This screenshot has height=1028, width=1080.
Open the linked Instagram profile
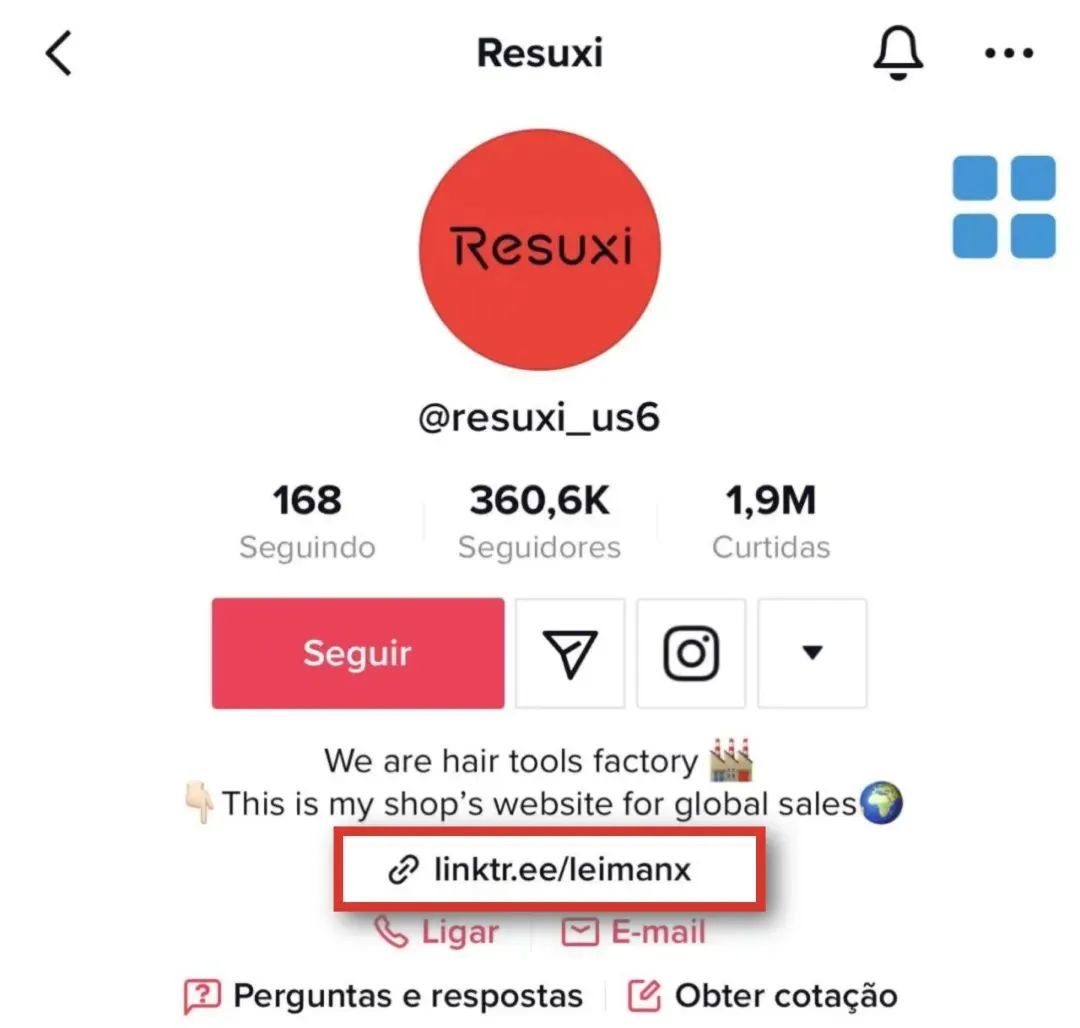point(691,653)
